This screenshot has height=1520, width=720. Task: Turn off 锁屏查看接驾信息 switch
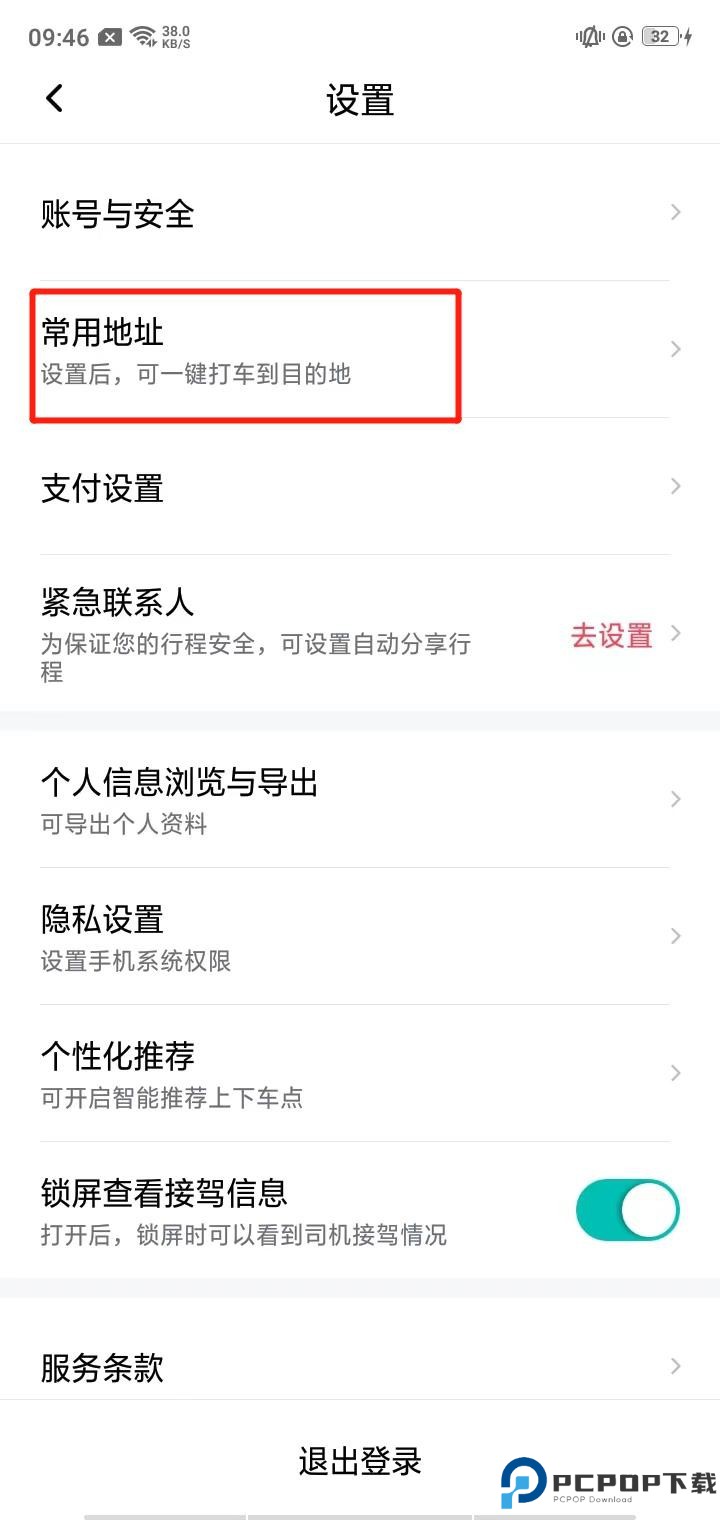627,1210
